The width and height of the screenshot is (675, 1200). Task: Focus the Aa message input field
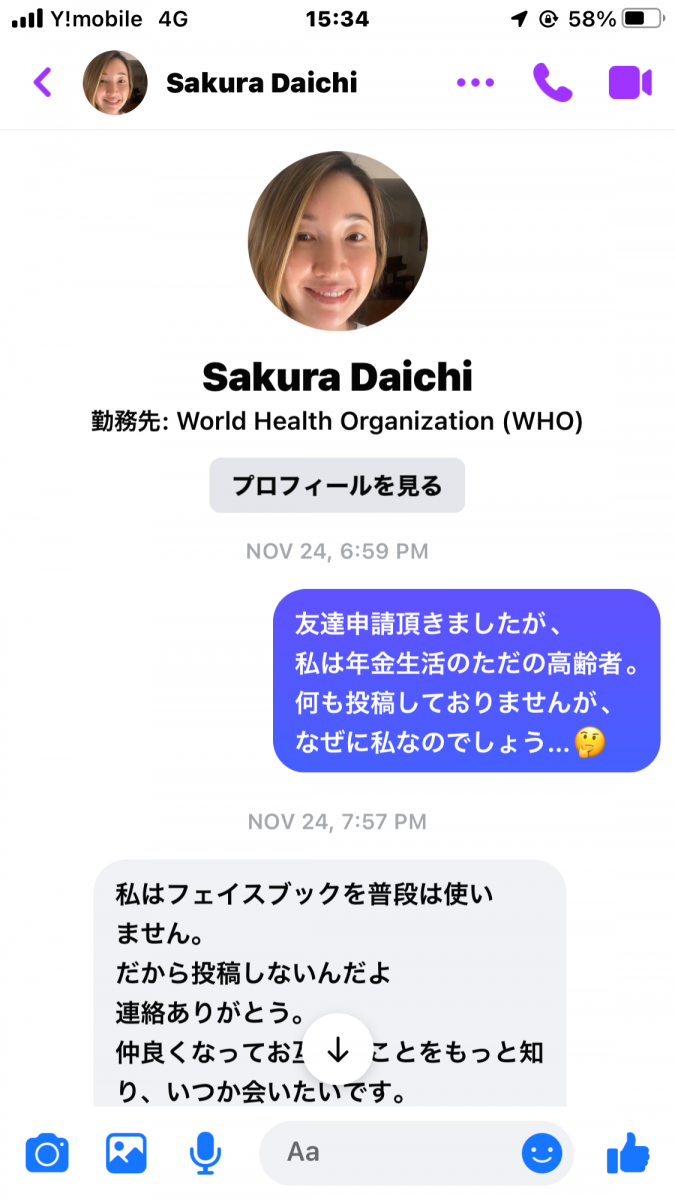[390, 1153]
